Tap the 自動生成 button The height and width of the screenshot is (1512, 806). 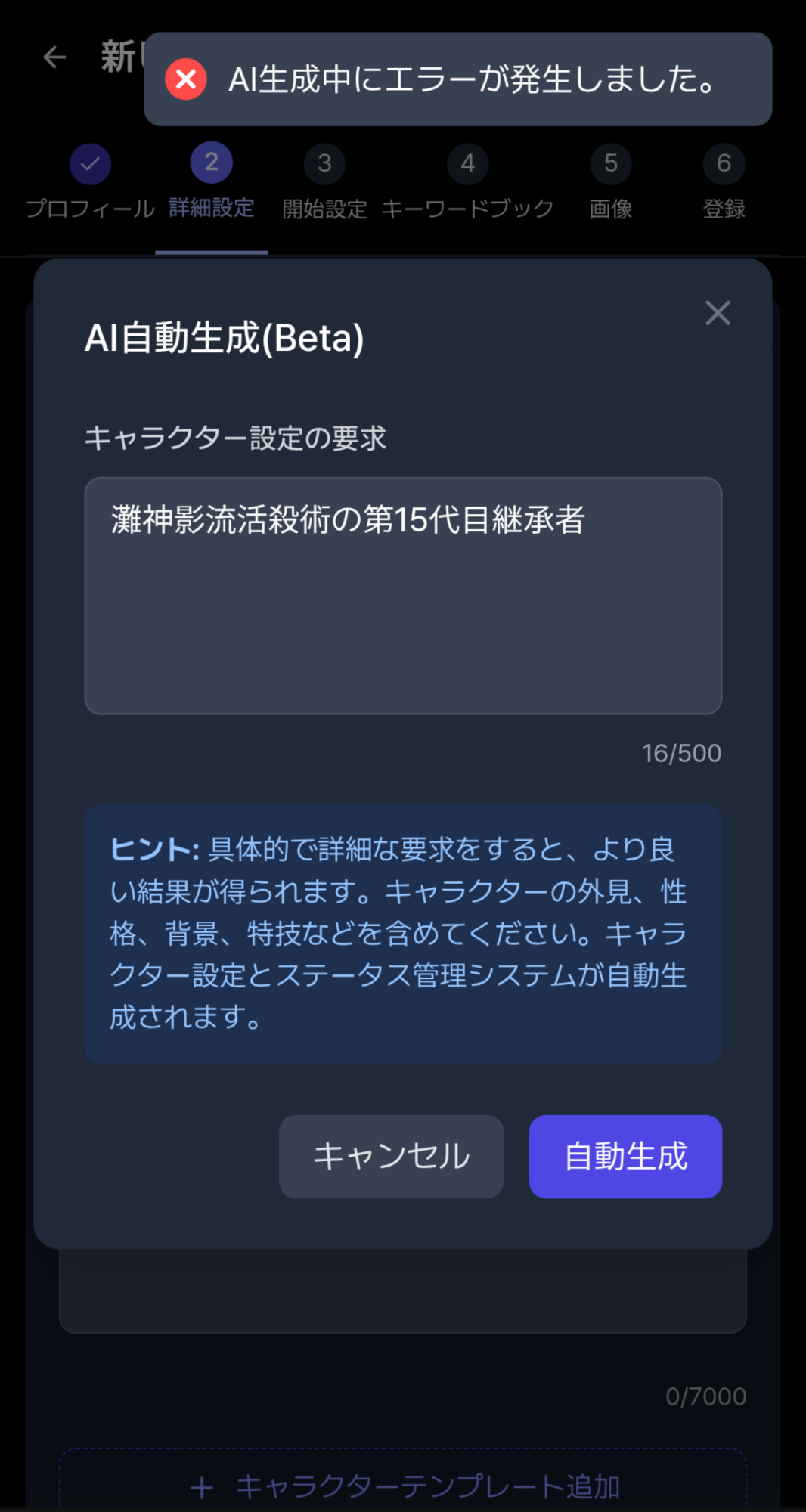click(625, 1156)
